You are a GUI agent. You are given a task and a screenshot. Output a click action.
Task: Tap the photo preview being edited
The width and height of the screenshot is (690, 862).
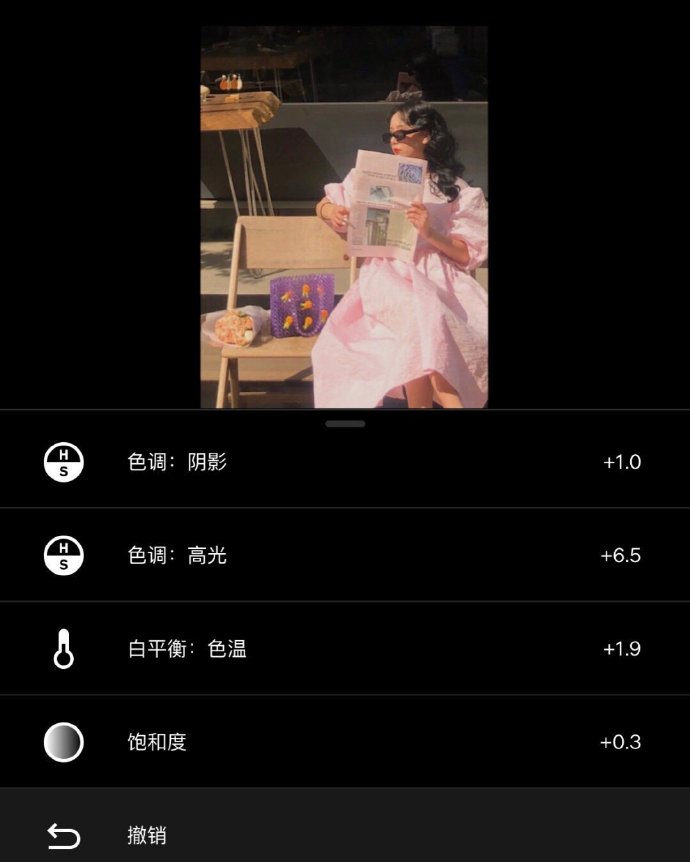[344, 217]
